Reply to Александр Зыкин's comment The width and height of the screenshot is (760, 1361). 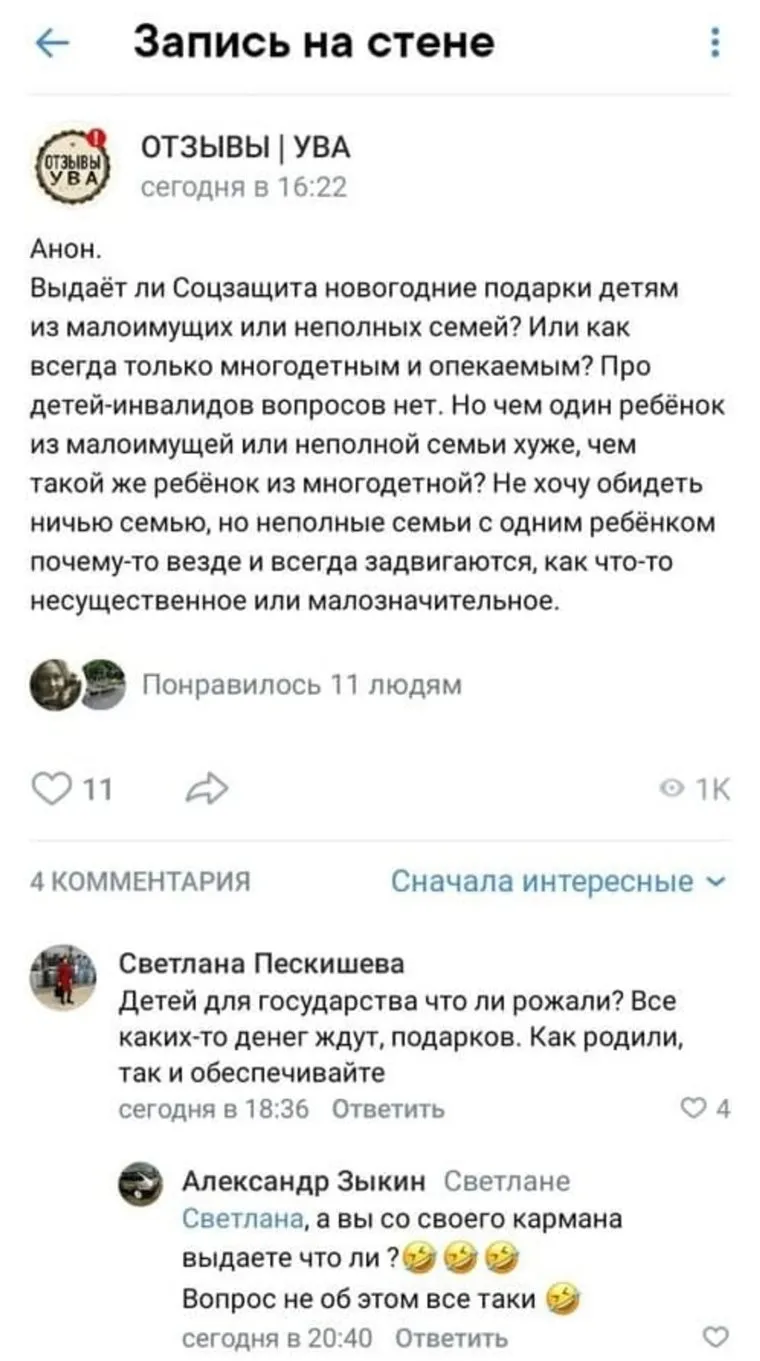click(x=452, y=1338)
